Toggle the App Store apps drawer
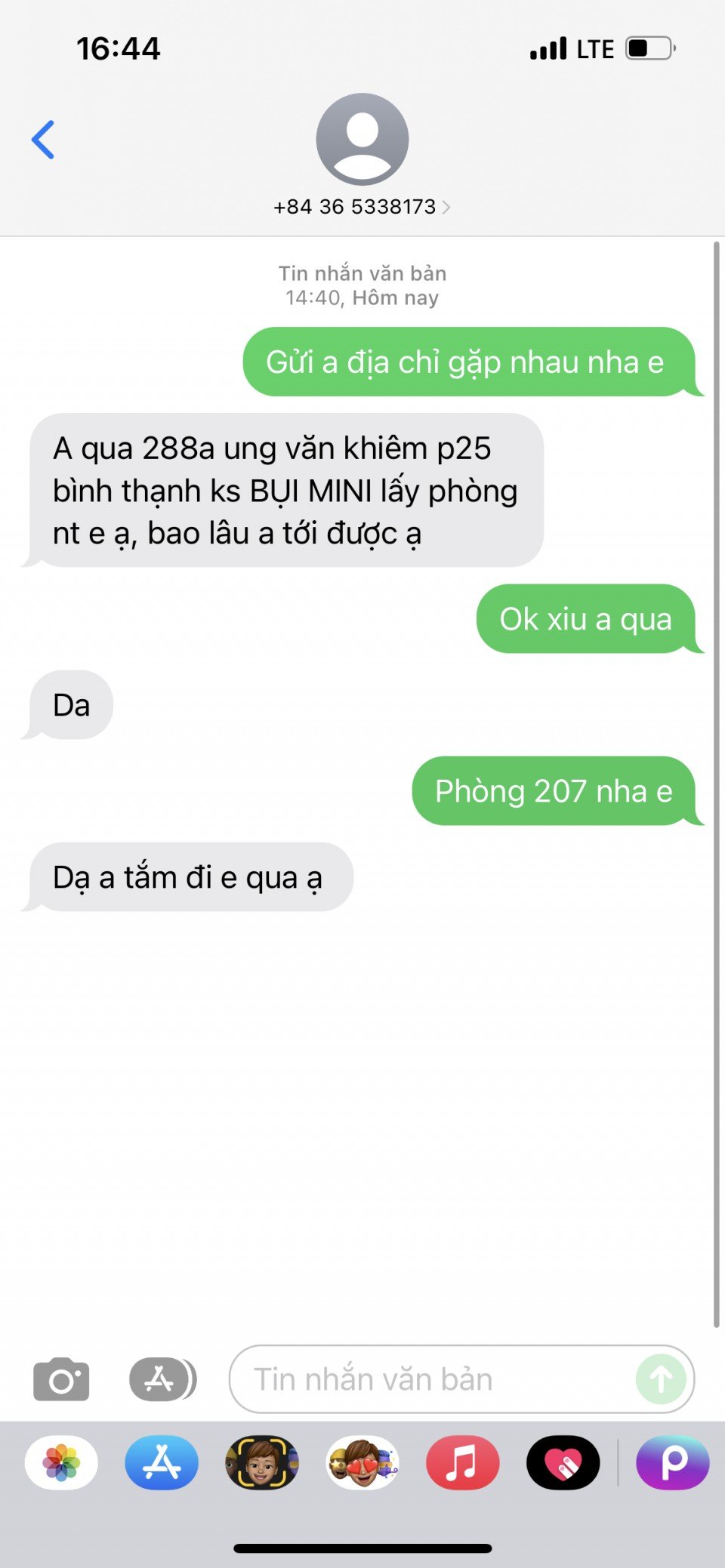The width and height of the screenshot is (725, 1568). (x=162, y=1380)
